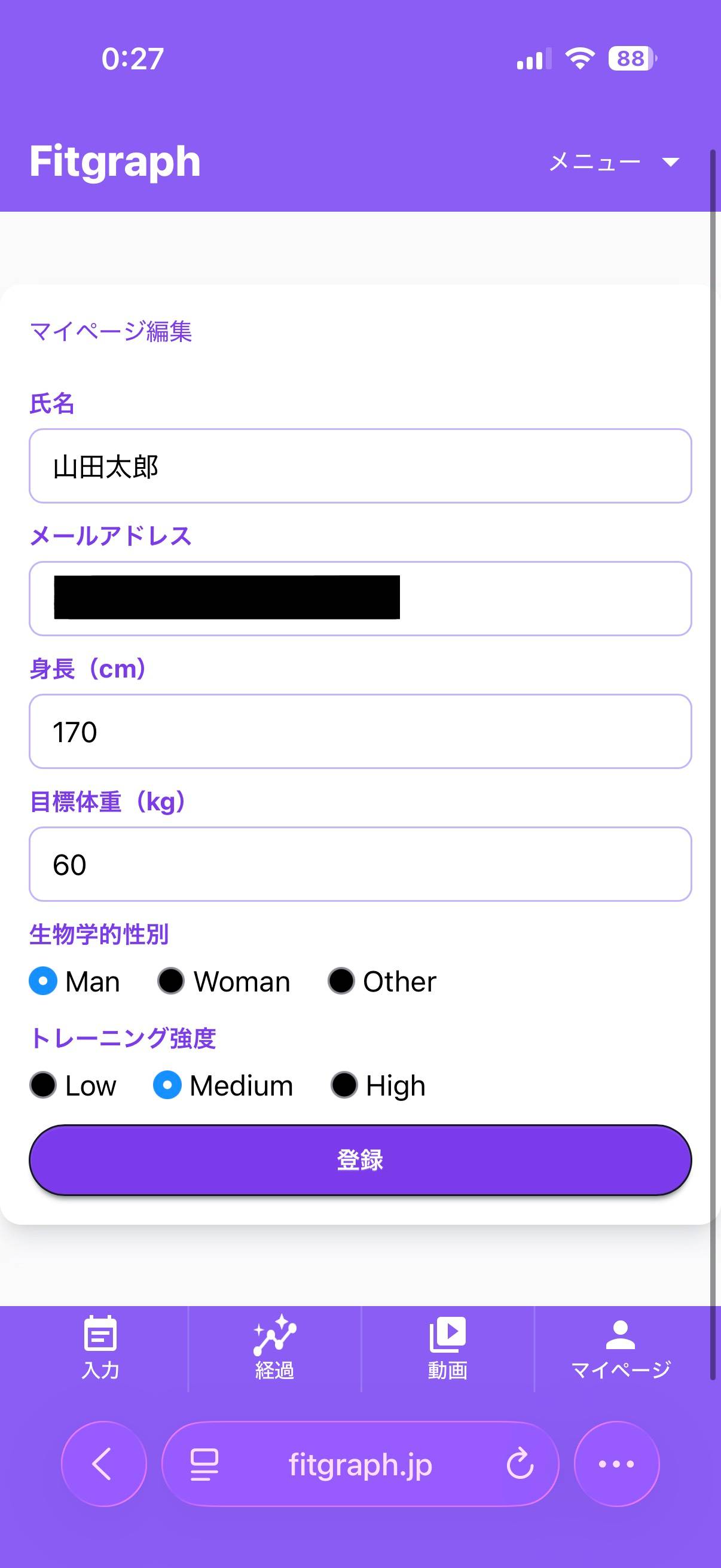This screenshot has height=1568, width=721.
Task: Tap the 氏名 name field
Action: [360, 466]
